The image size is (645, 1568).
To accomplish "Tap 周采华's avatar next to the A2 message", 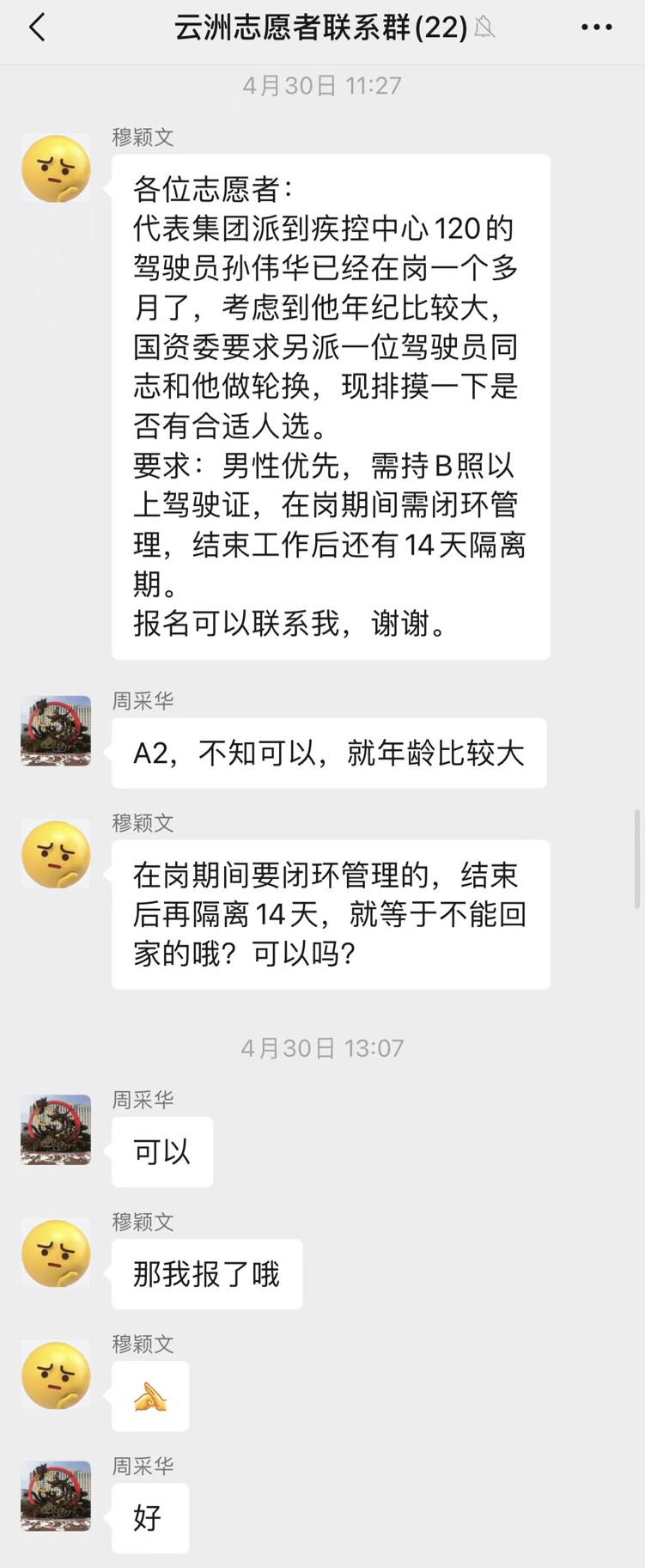I will coord(56,731).
